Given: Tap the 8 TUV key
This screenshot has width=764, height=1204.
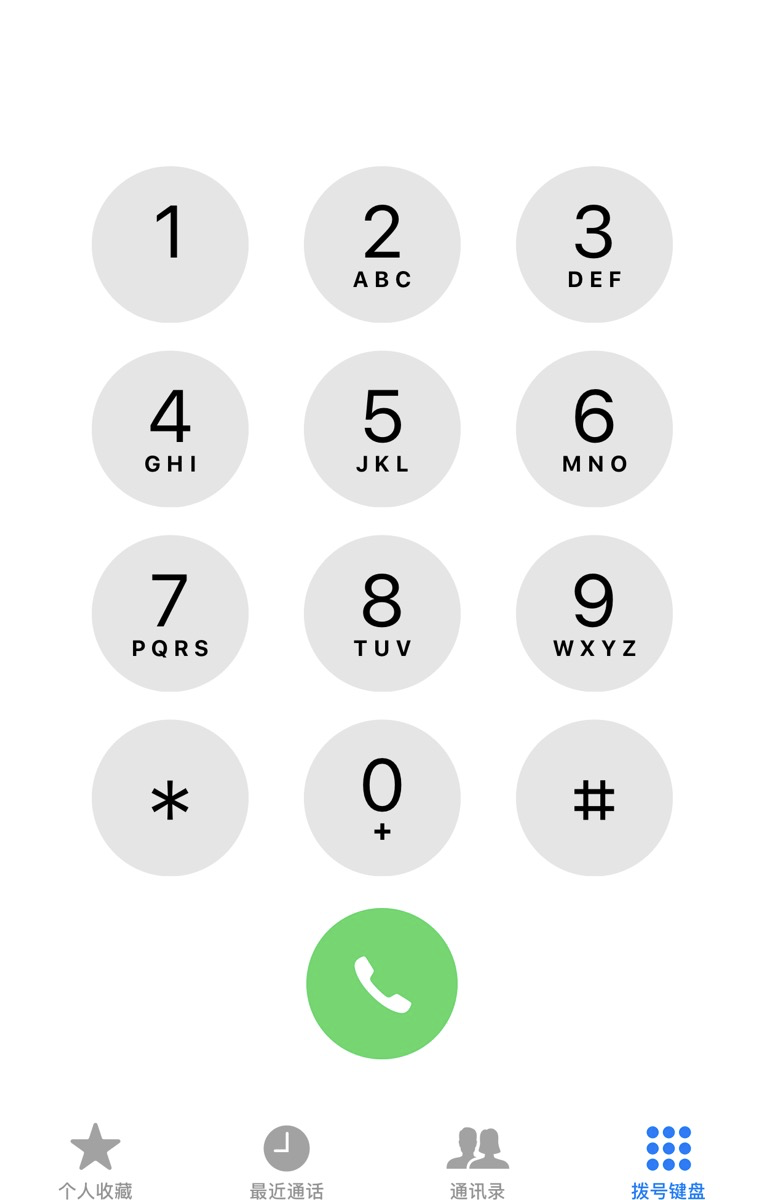Looking at the screenshot, I should coord(382,613).
